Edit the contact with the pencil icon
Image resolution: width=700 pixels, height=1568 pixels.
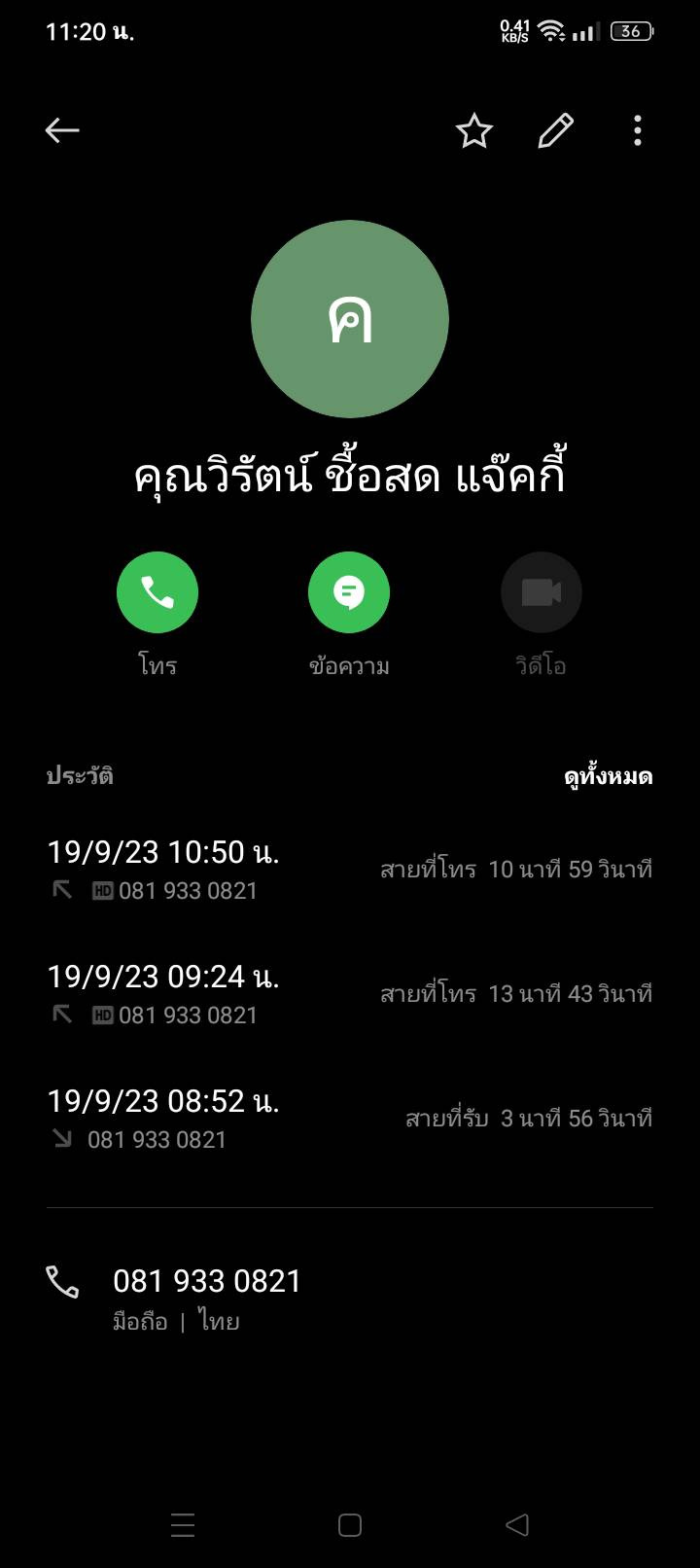(x=556, y=130)
